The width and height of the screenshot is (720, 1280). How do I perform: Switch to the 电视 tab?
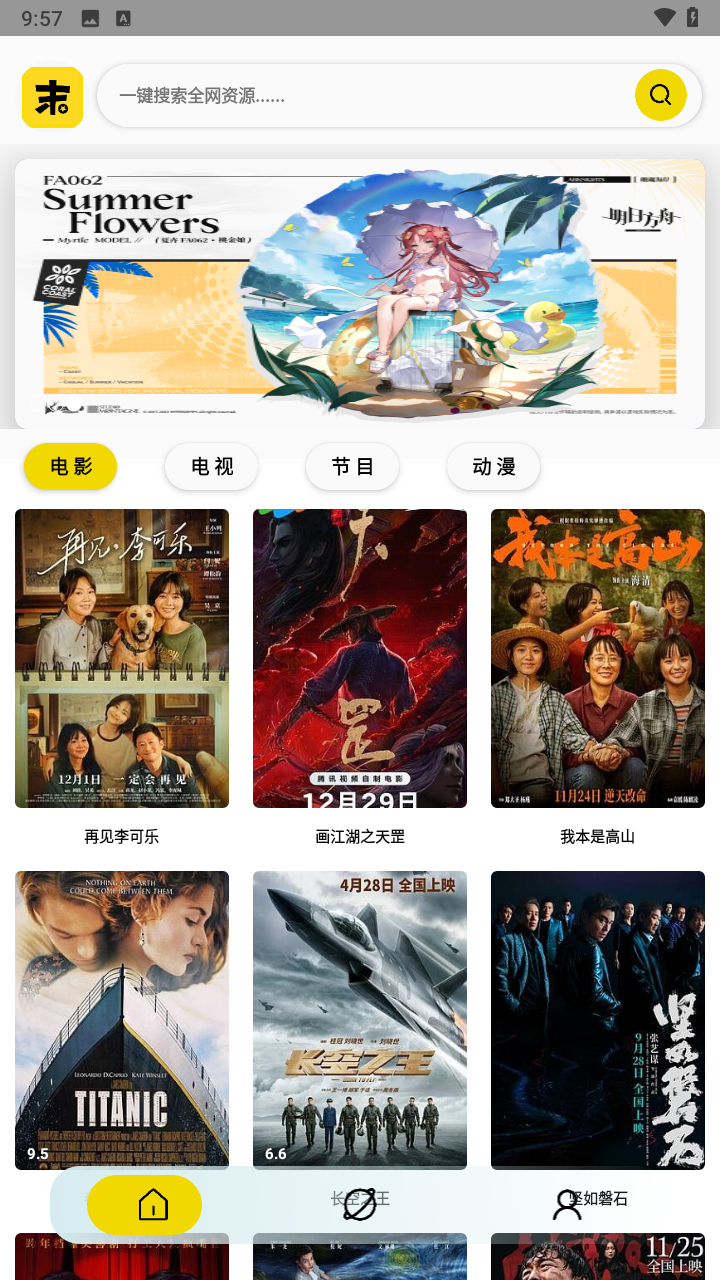pos(212,467)
